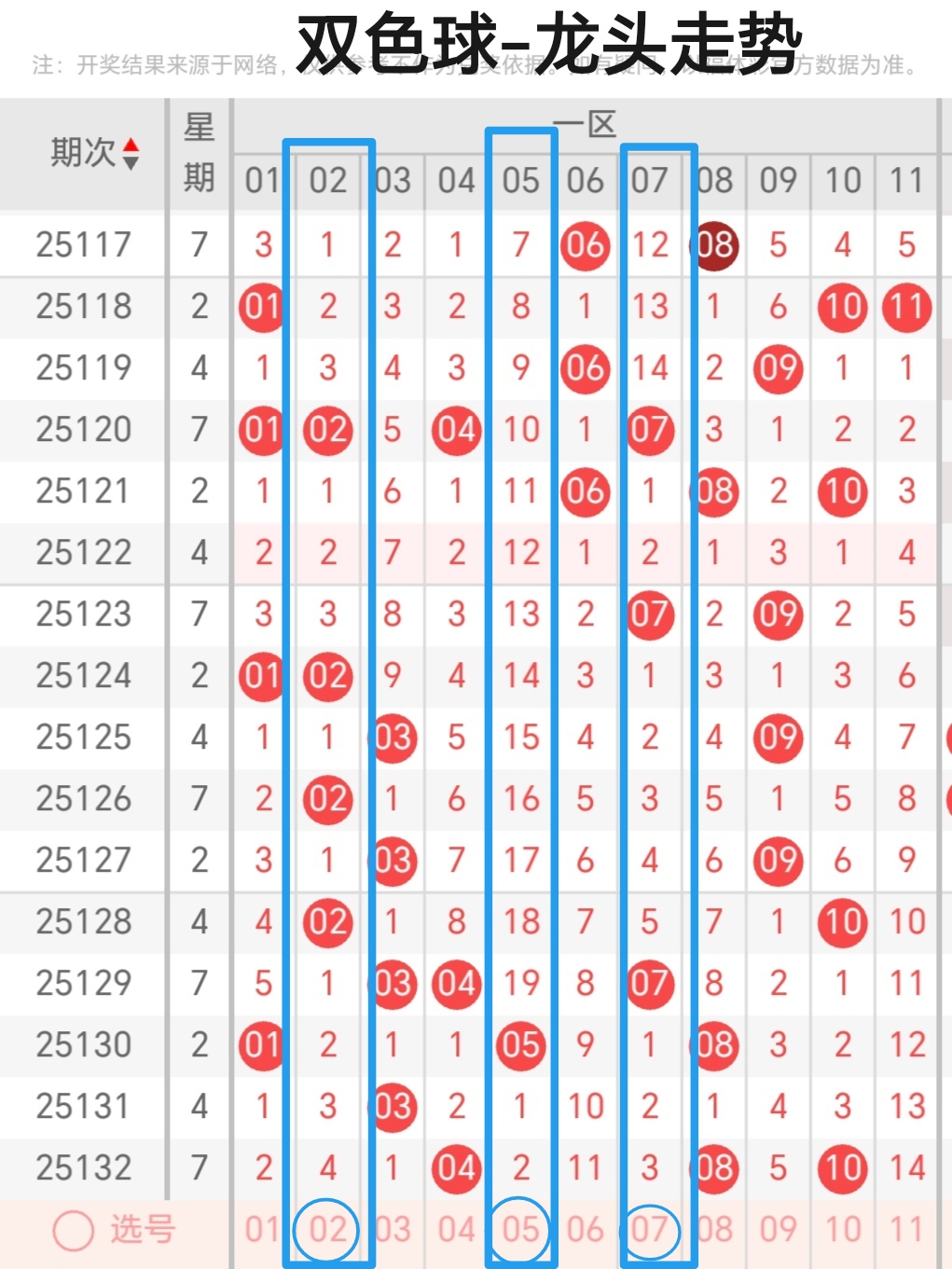This screenshot has height=1269, width=952.
Task: Choose number 11 in the 选号 row
Action: click(x=906, y=1230)
